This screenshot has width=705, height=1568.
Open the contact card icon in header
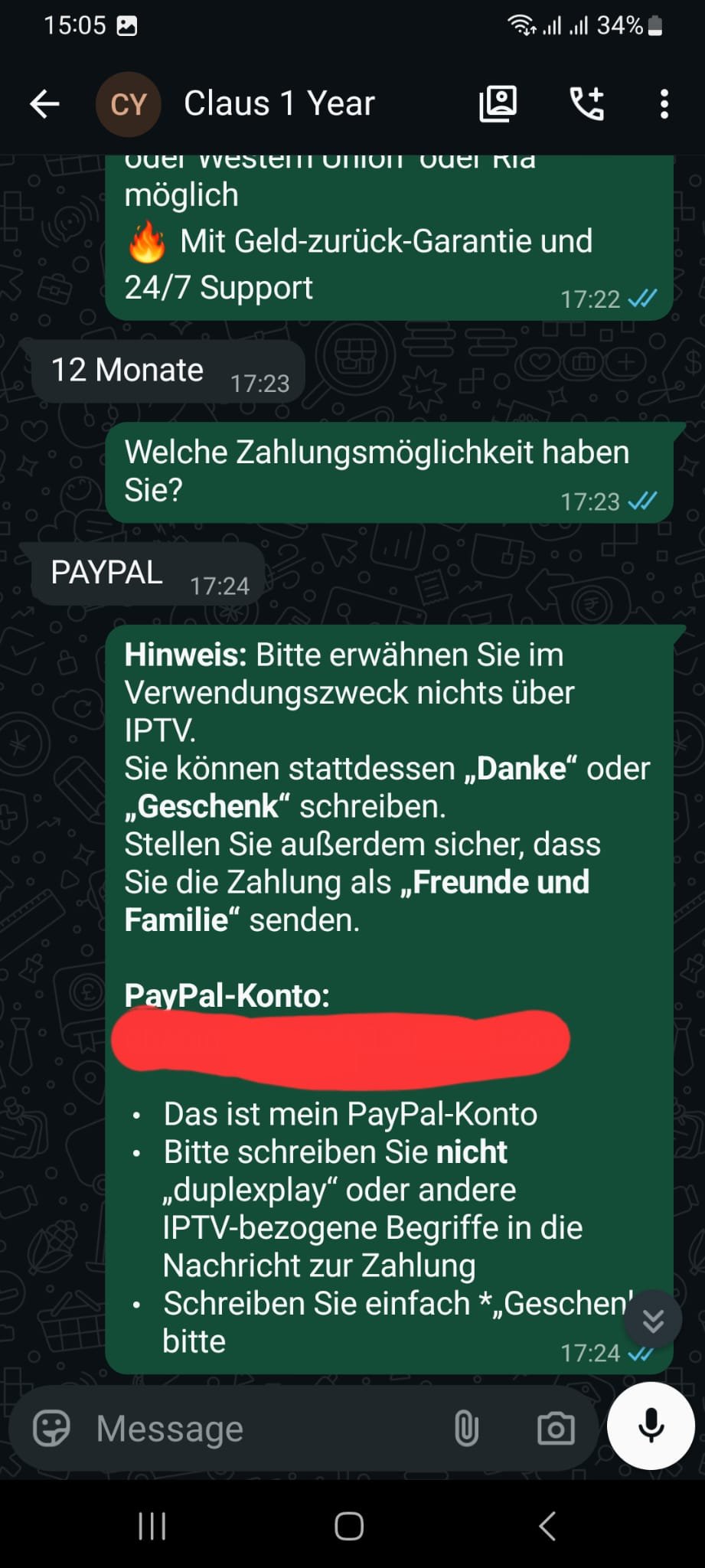(x=498, y=103)
